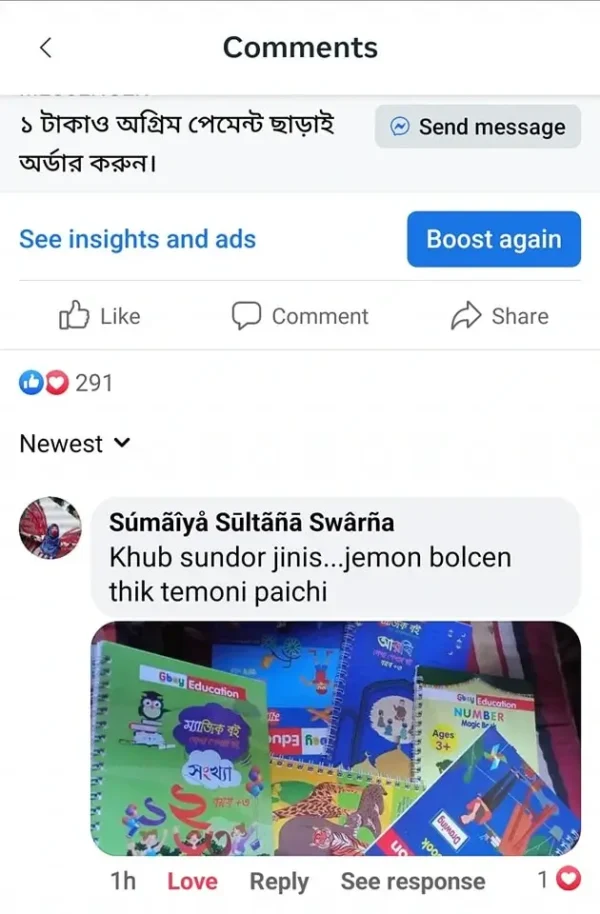600x914 pixels.
Task: Change the Love reaction on the comment
Action: pyautogui.click(x=192, y=882)
